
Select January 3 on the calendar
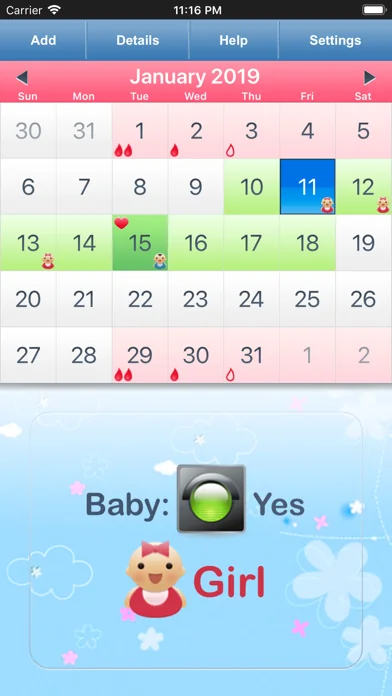252,131
